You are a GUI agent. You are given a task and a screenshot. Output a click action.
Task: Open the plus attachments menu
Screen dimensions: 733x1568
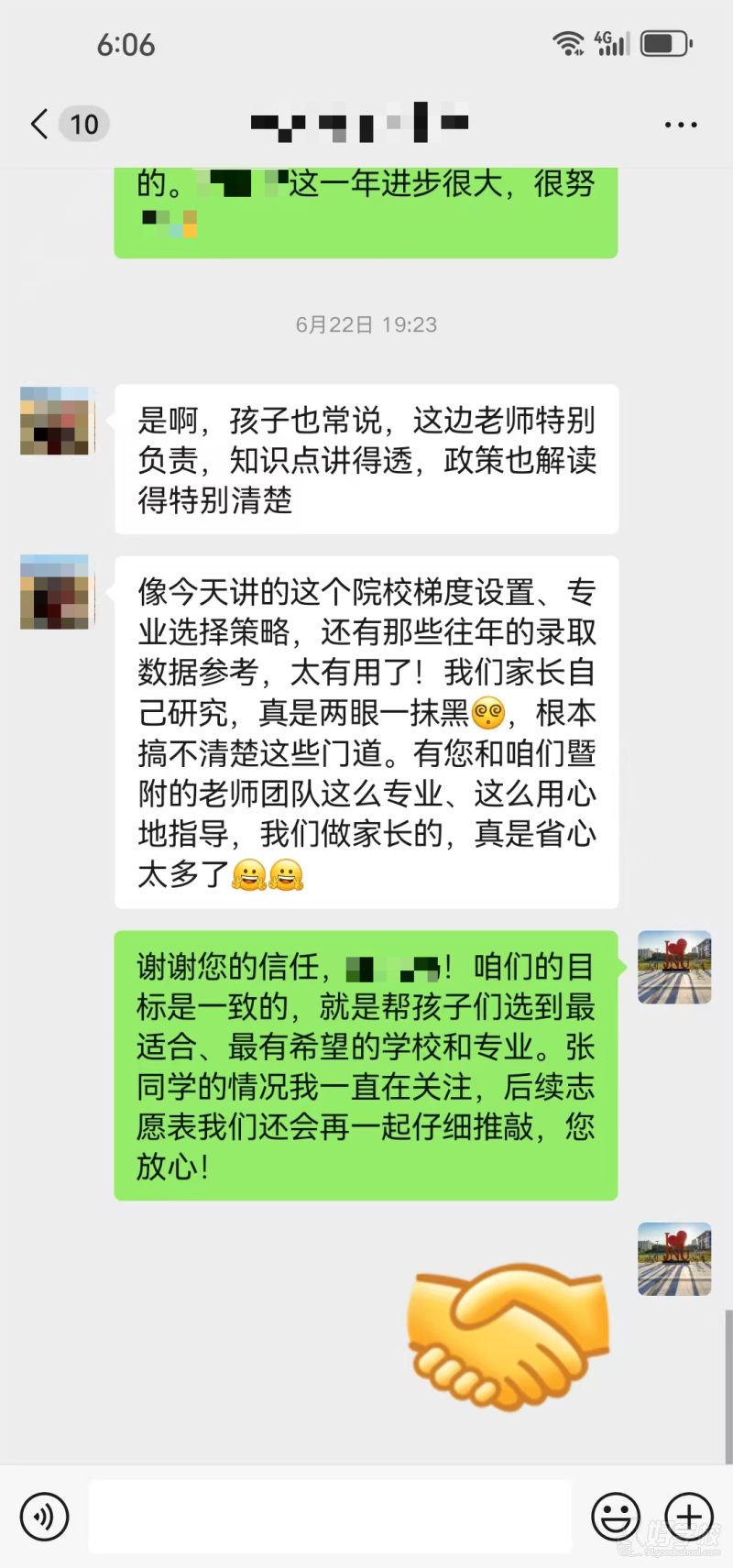(689, 1517)
